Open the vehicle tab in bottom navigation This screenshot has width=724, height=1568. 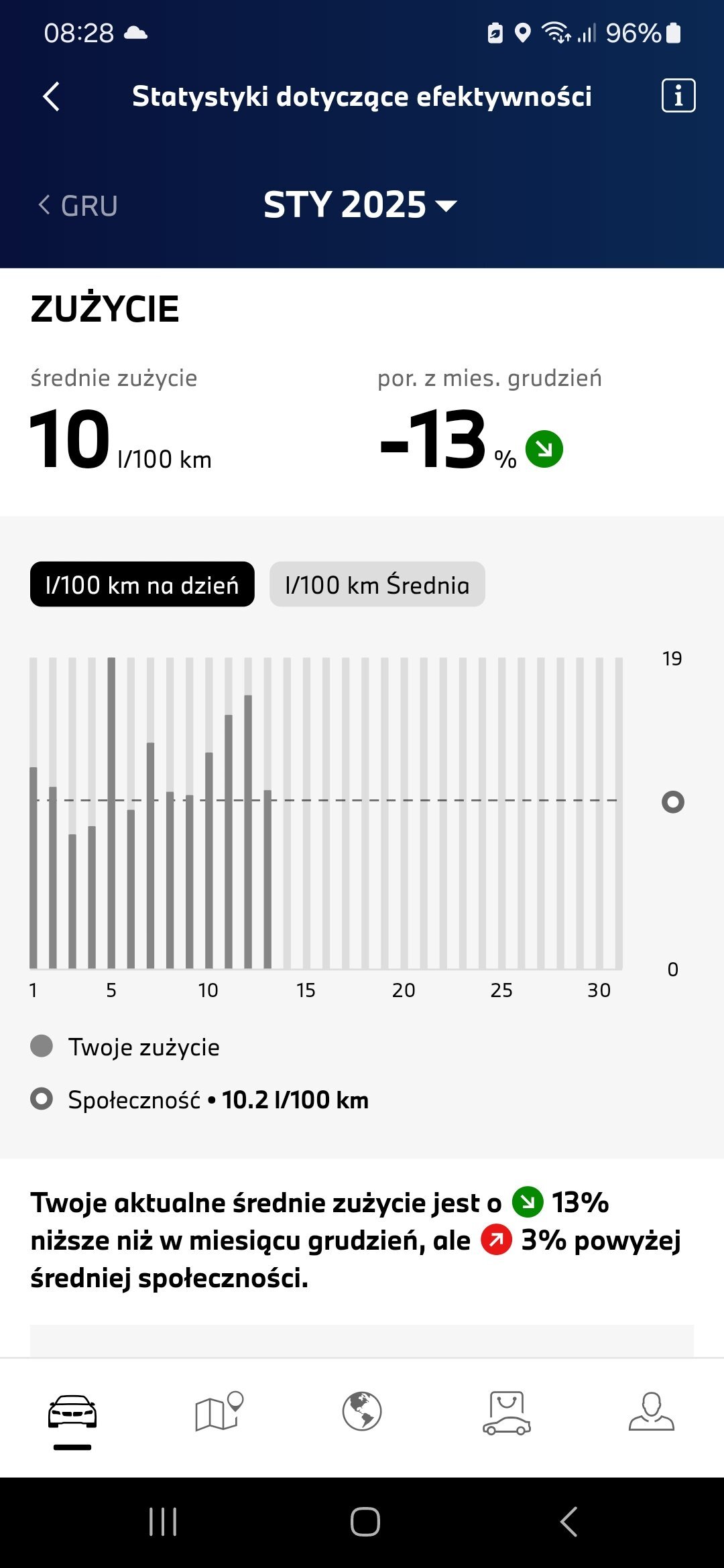coord(72,1415)
